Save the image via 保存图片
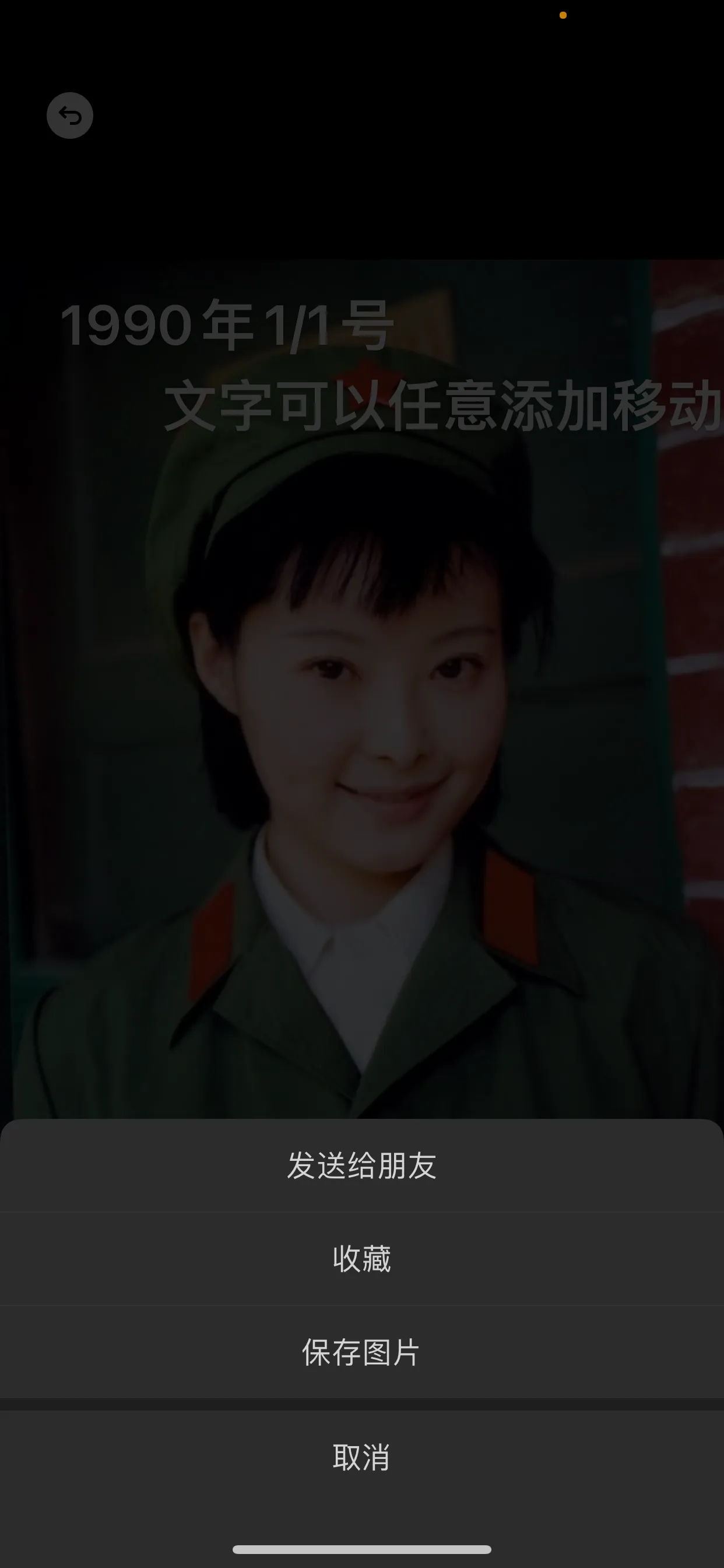This screenshot has width=724, height=1568. (361, 1352)
